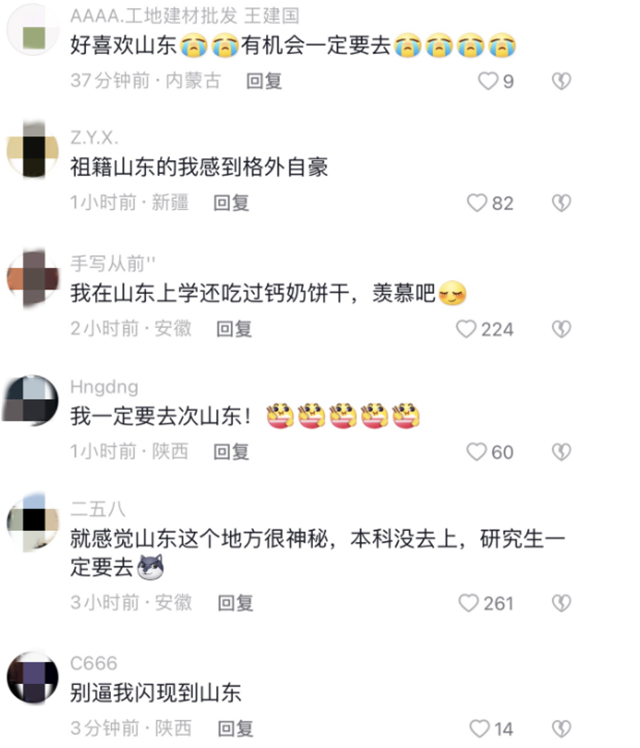
Task: Like Z.Y.X.'s comment with 82 likes
Action: 477,203
